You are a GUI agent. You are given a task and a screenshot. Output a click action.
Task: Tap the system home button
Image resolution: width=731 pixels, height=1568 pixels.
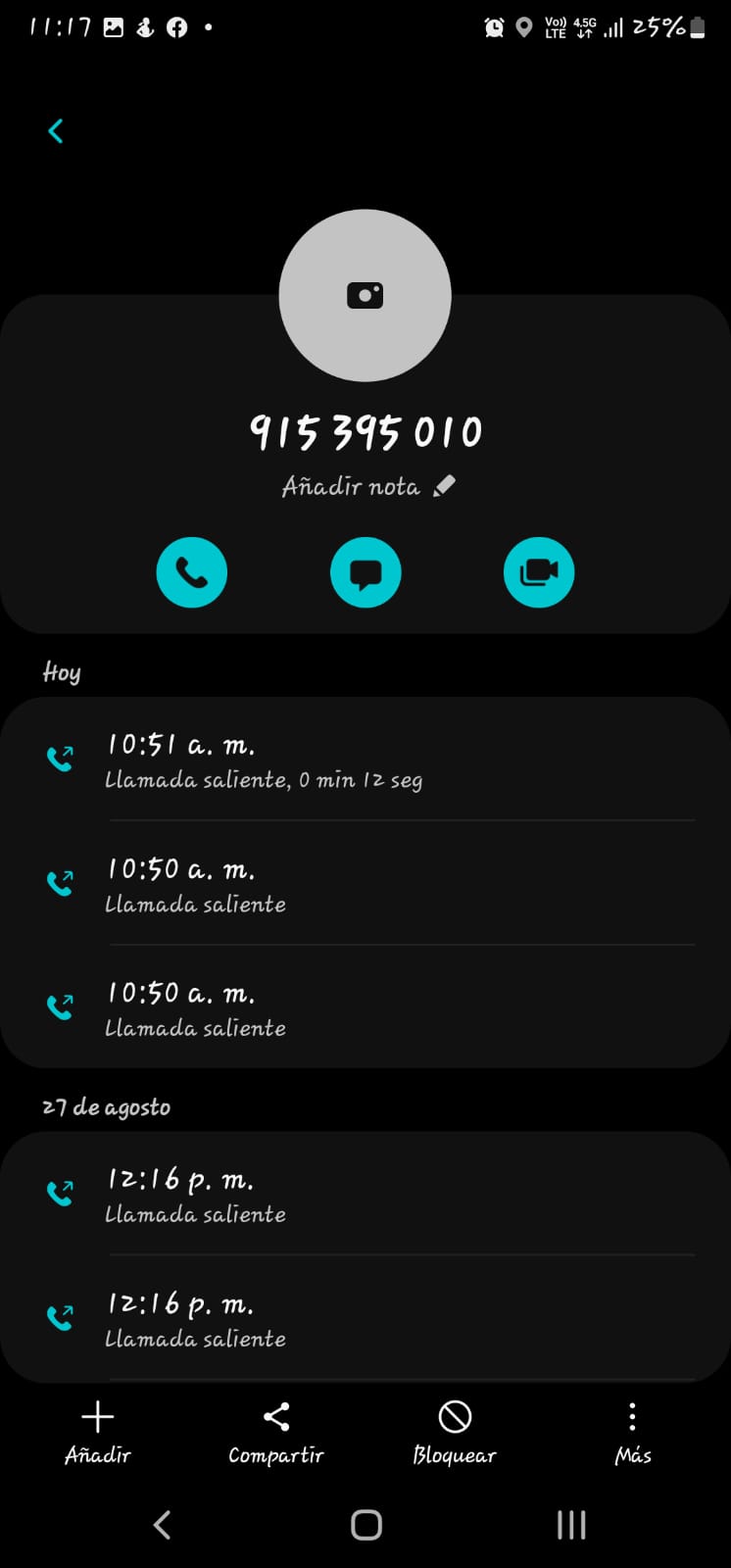365,1525
